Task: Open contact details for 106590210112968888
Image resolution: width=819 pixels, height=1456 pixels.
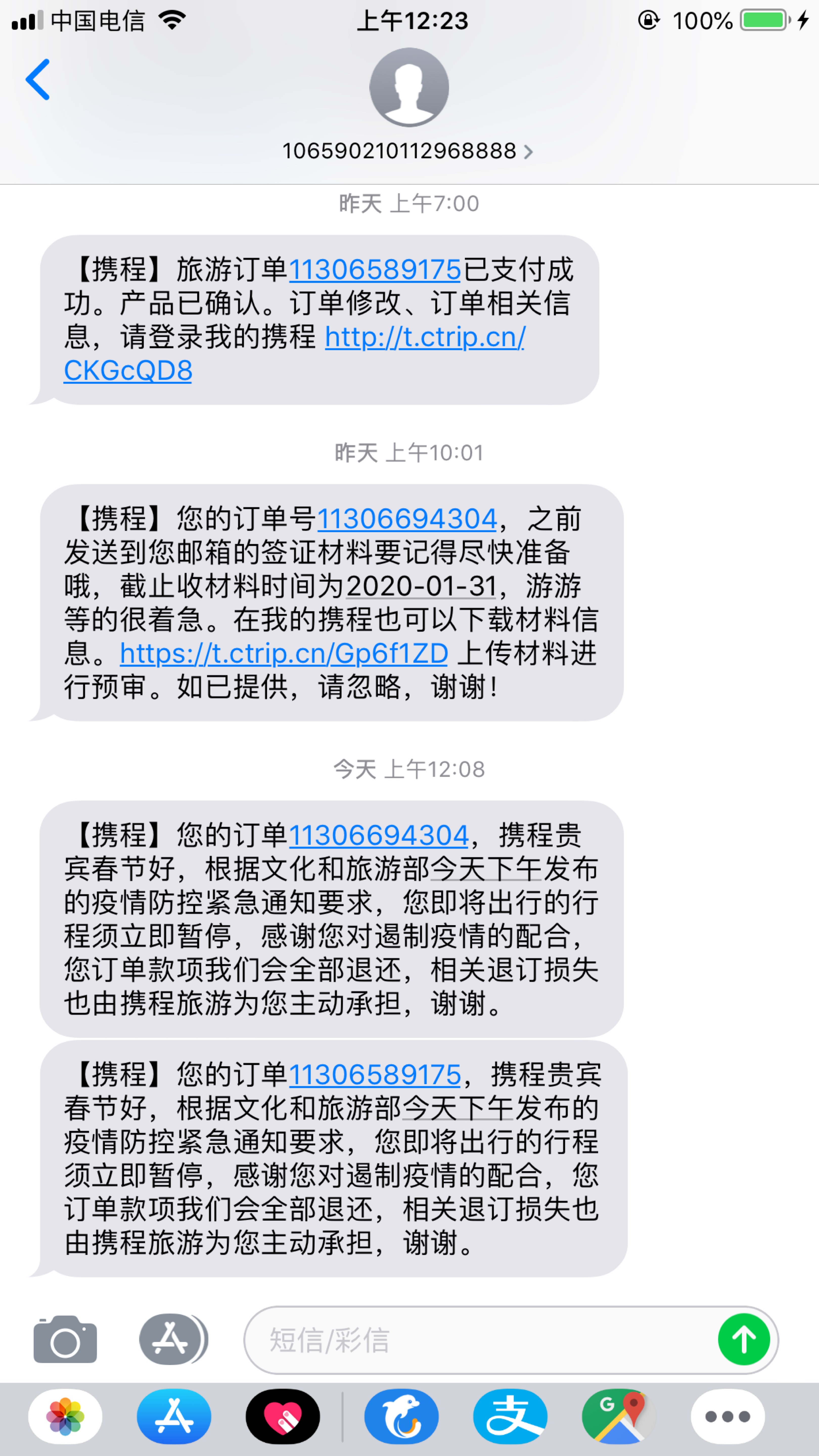Action: tap(407, 151)
